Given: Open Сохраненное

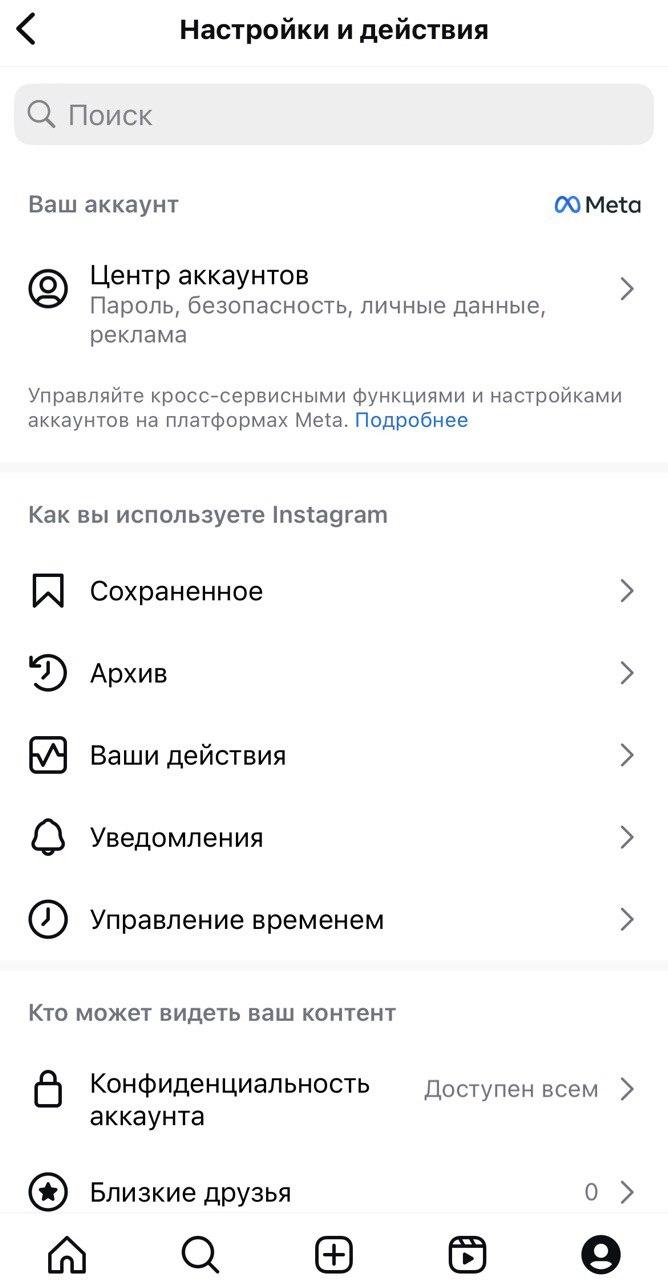Looking at the screenshot, I should 334,591.
